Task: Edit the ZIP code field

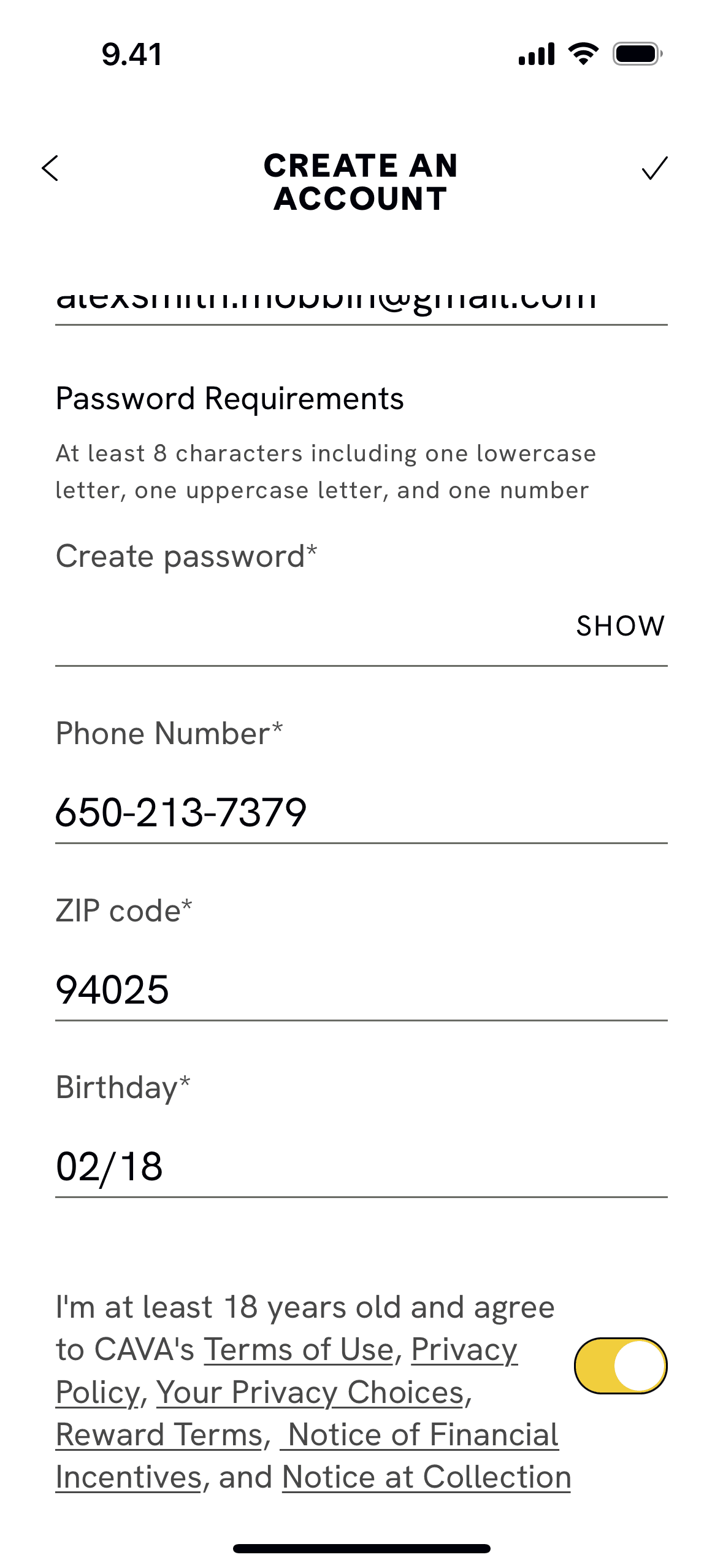Action: click(x=361, y=989)
